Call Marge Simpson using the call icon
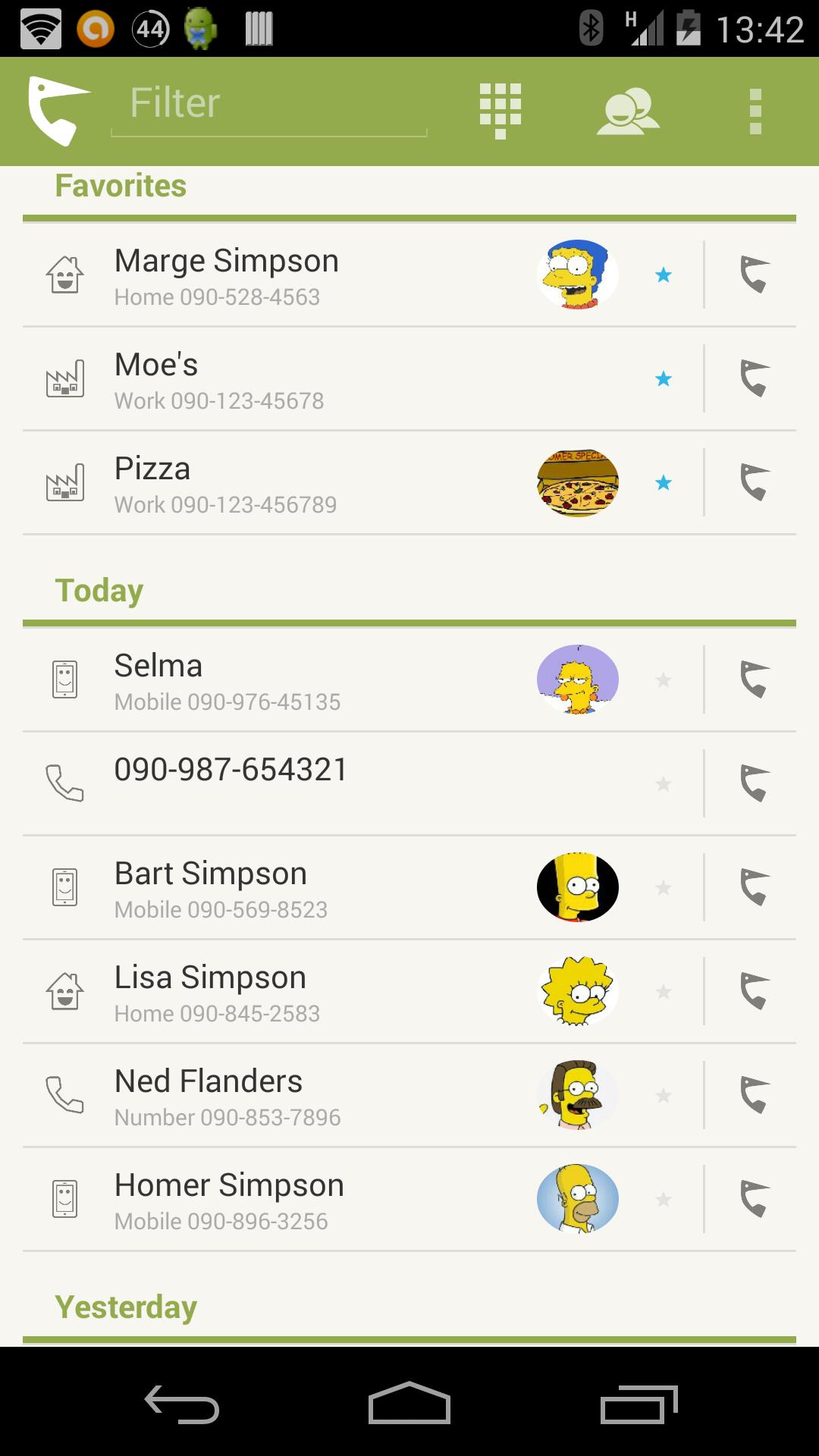Image resolution: width=819 pixels, height=1456 pixels. tap(753, 275)
